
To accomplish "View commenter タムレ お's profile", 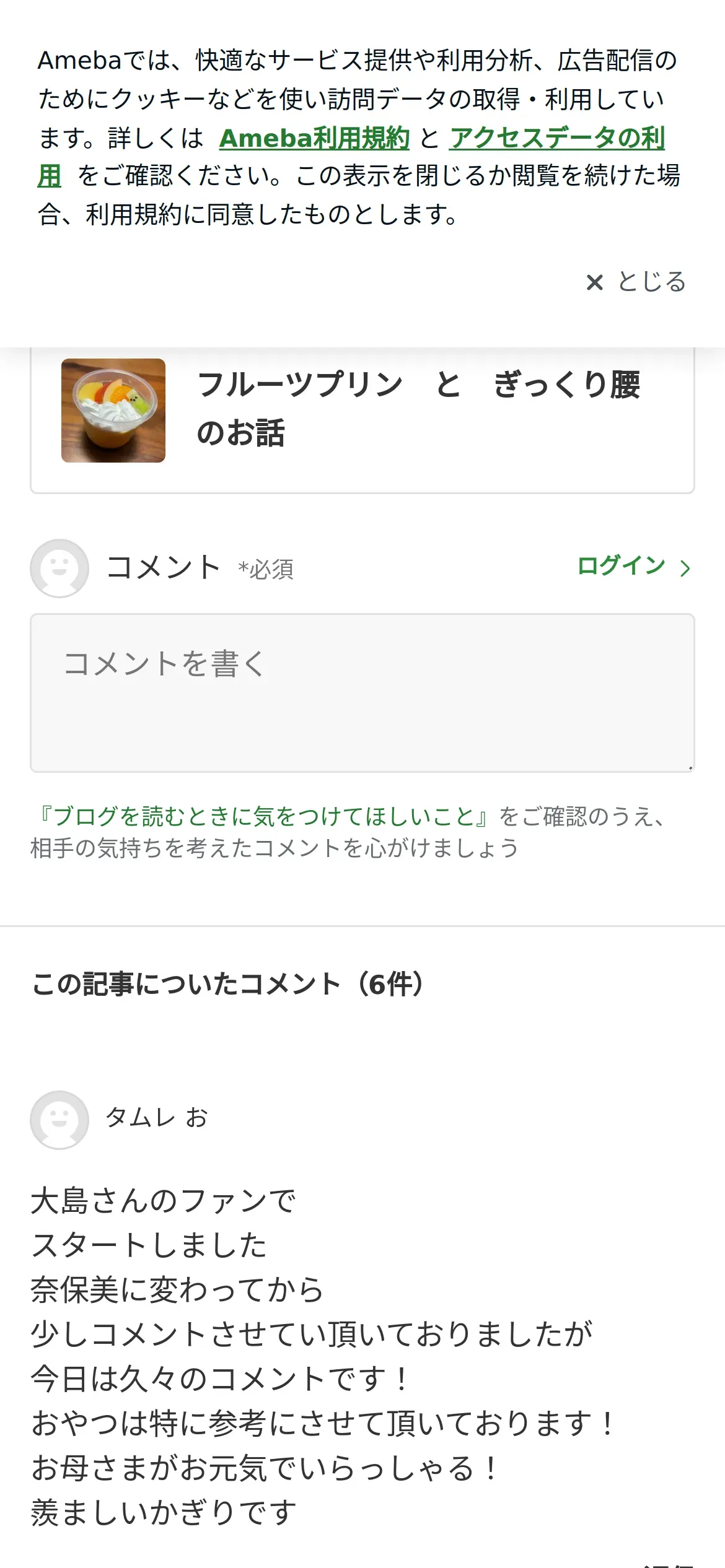I will [x=156, y=1118].
